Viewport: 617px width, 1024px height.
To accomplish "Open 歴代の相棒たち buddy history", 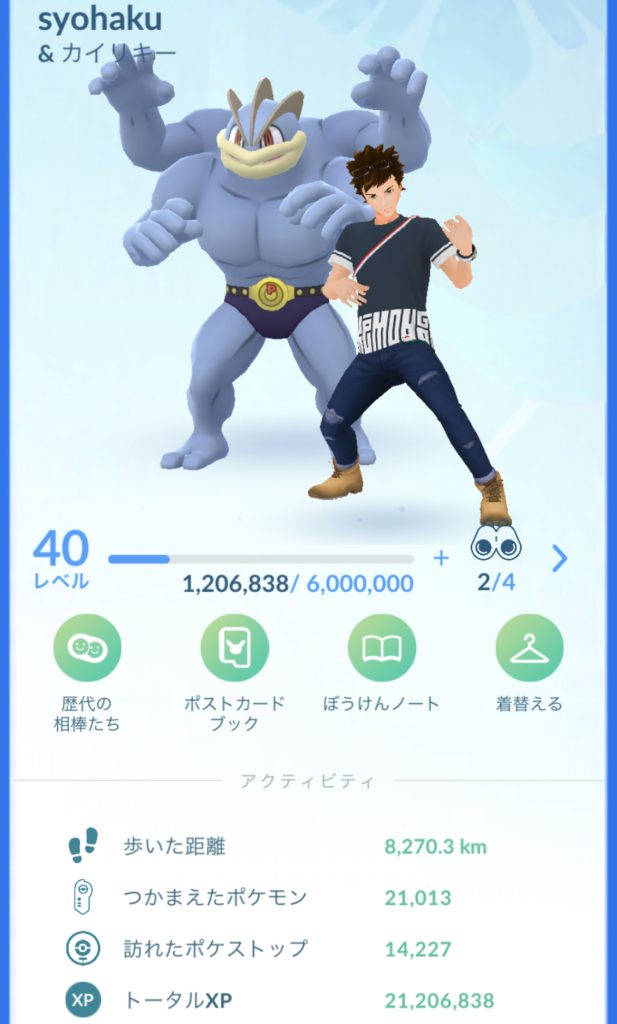I will [x=87, y=648].
